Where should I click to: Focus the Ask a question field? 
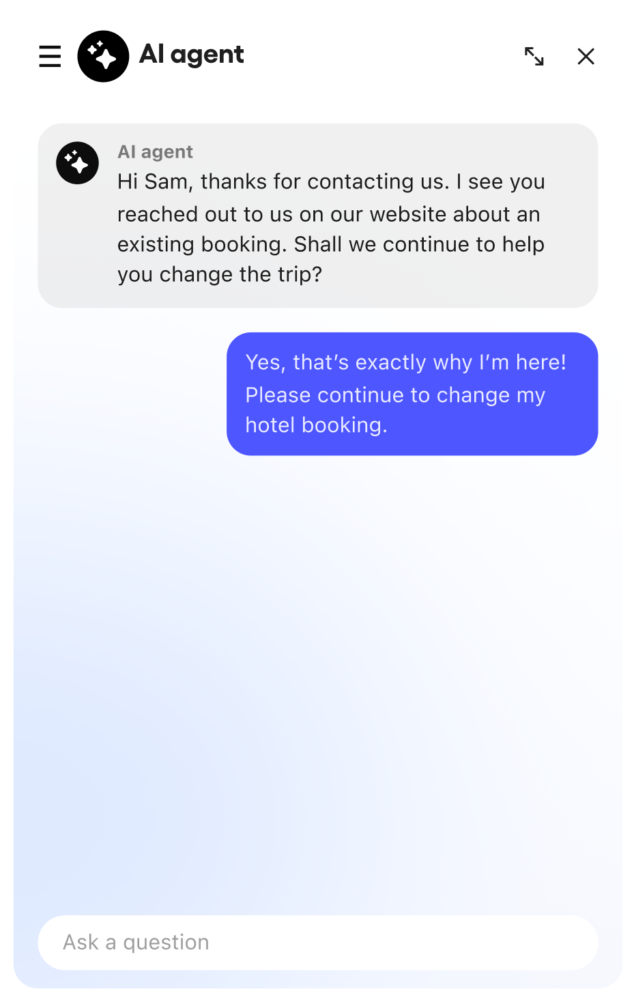coord(317,942)
